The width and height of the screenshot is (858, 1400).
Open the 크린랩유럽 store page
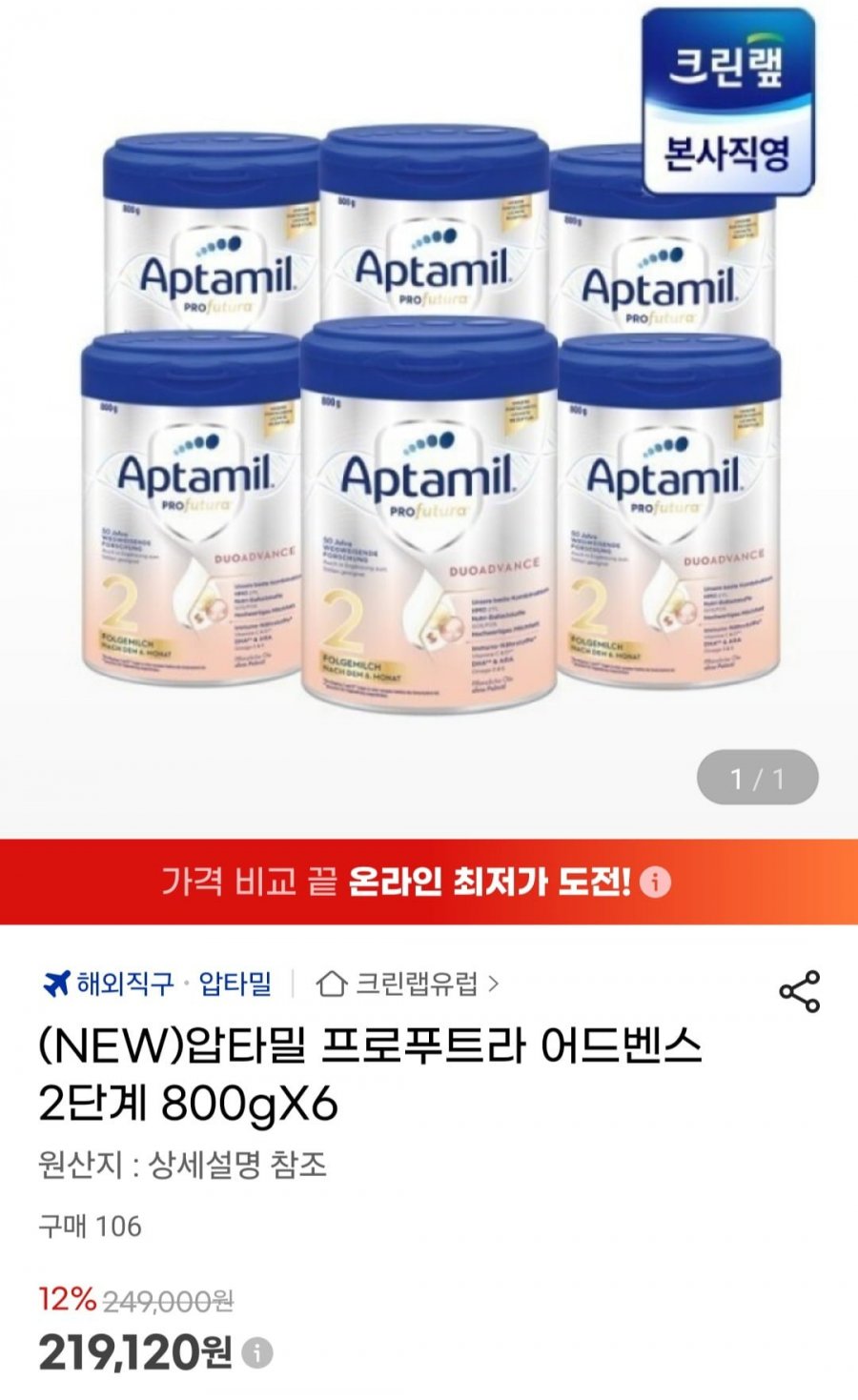point(408,984)
